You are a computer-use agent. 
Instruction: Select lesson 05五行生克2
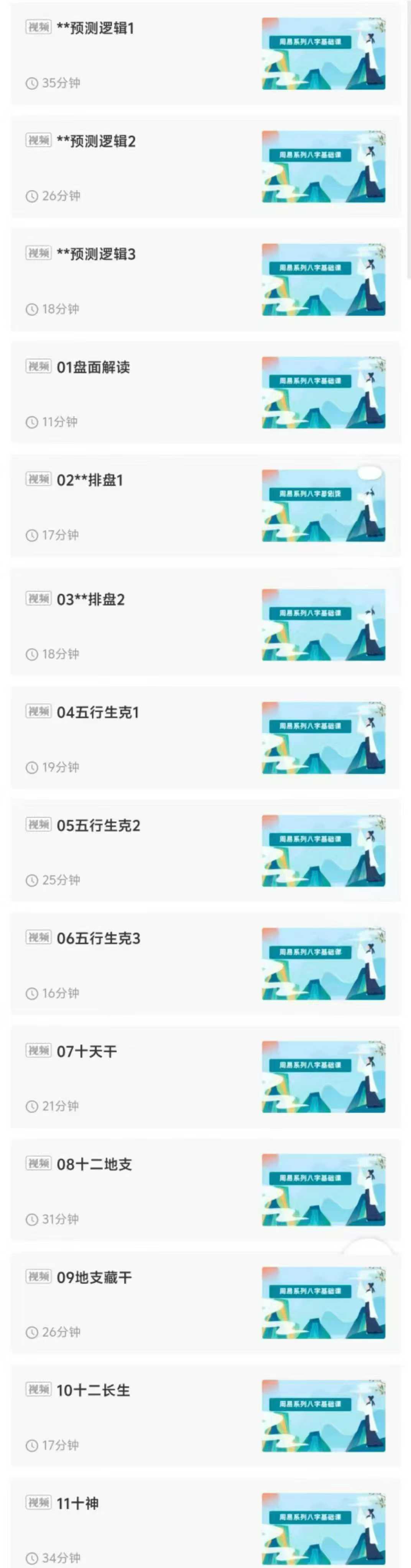tap(98, 826)
